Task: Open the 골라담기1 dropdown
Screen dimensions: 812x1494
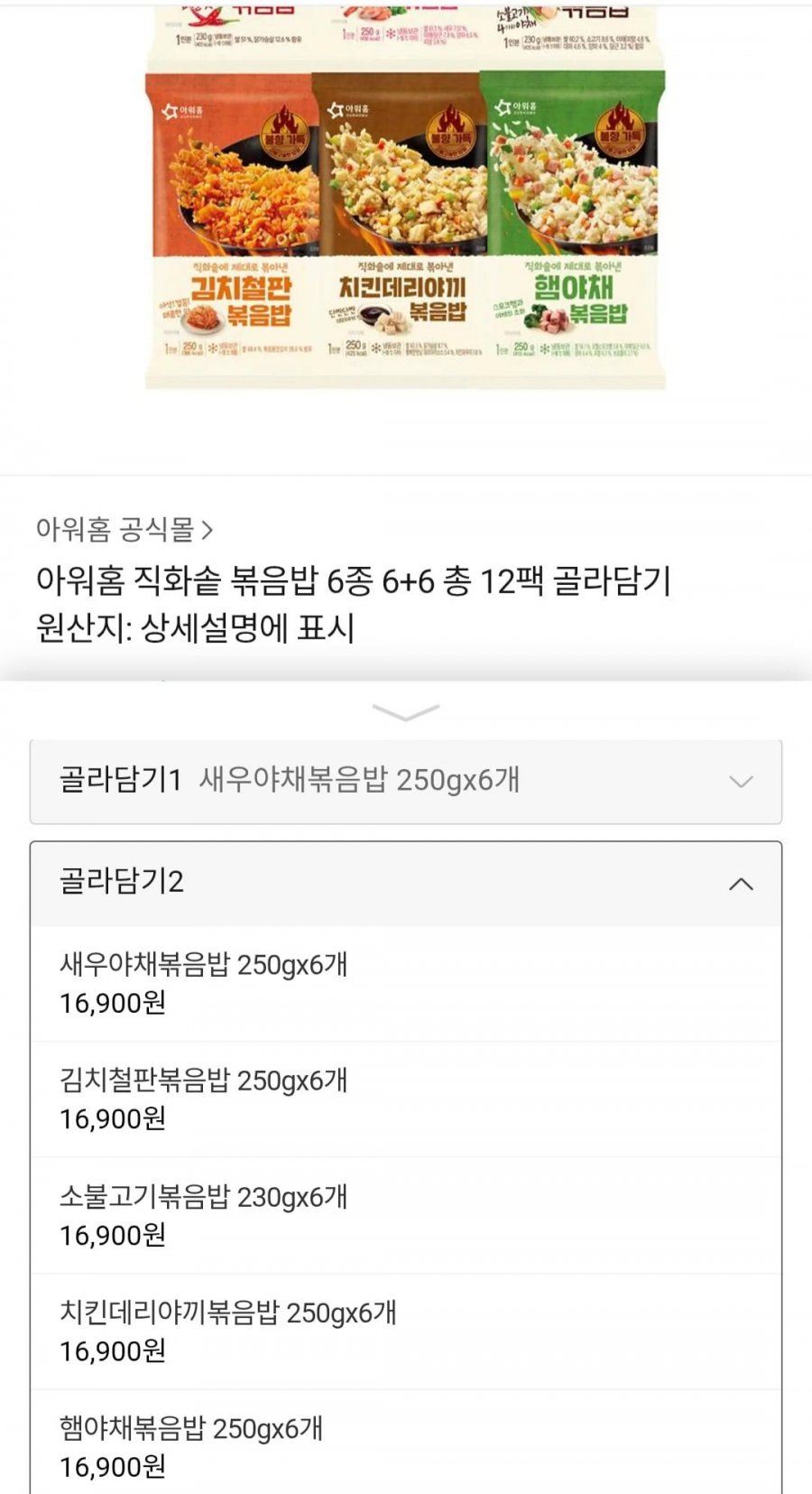Action: tap(405, 781)
